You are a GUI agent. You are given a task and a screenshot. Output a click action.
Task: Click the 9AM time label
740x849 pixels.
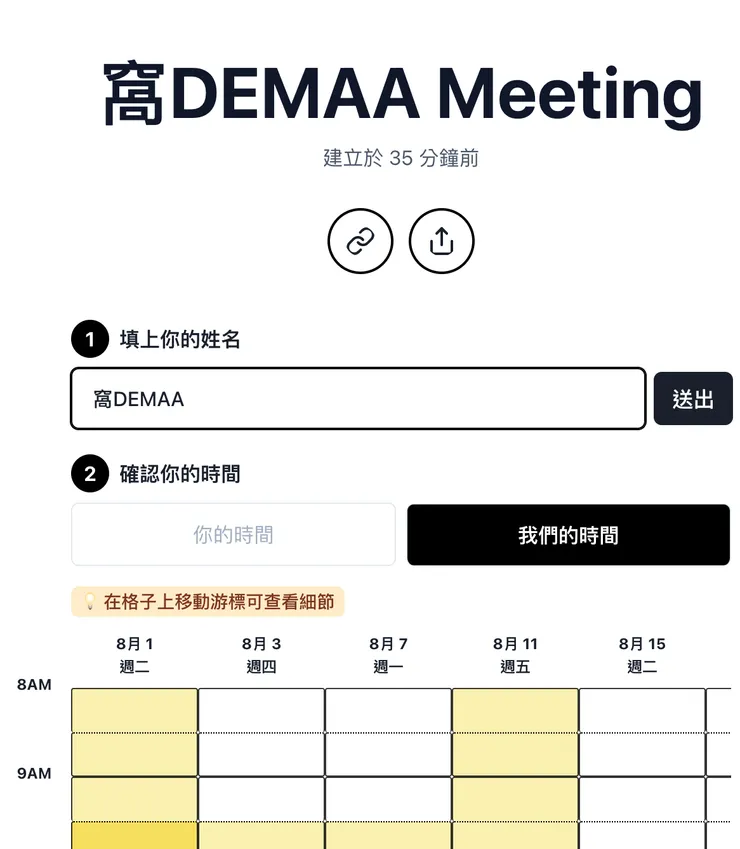[36, 773]
